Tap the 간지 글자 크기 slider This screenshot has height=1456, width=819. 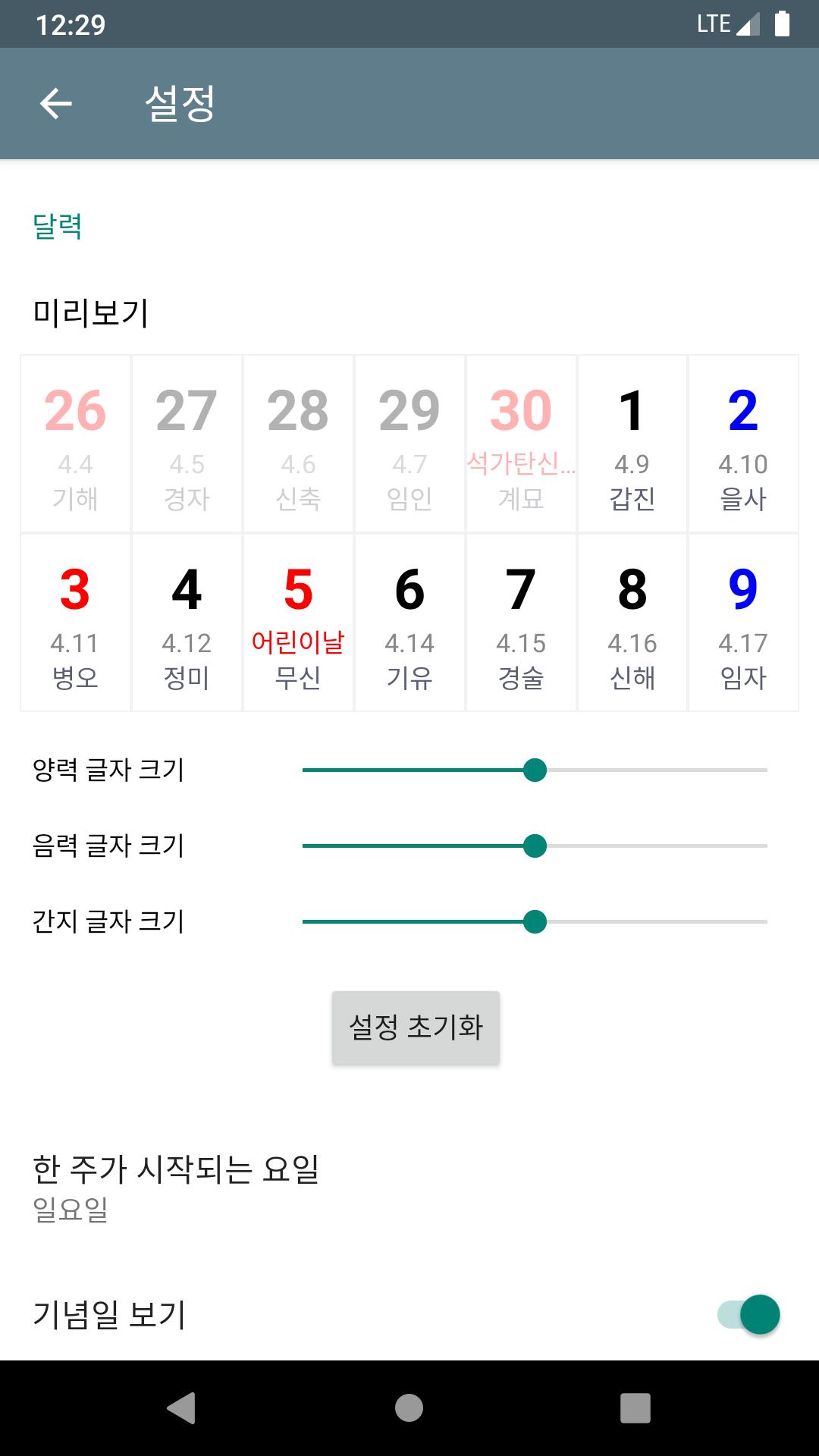tap(535, 921)
